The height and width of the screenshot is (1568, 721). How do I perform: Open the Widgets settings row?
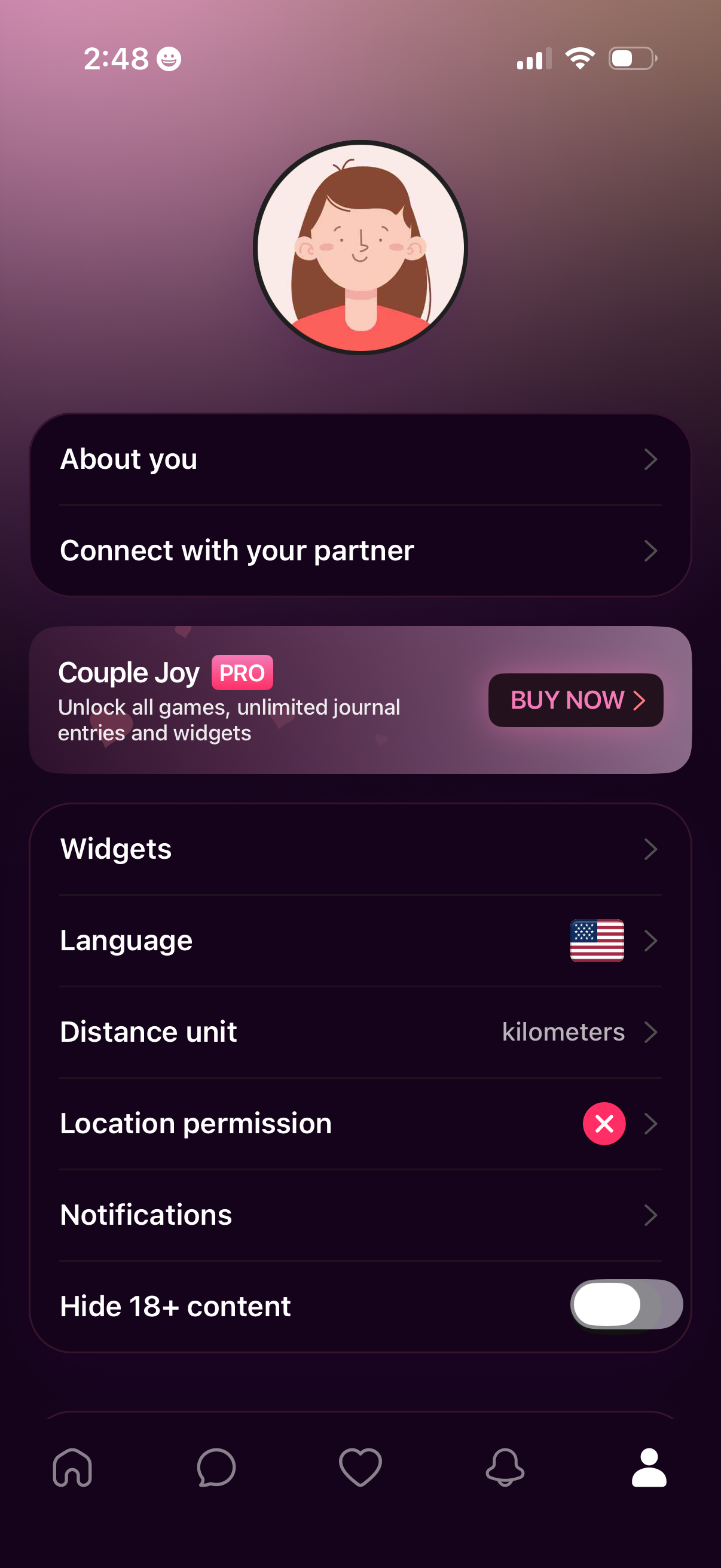[x=360, y=849]
